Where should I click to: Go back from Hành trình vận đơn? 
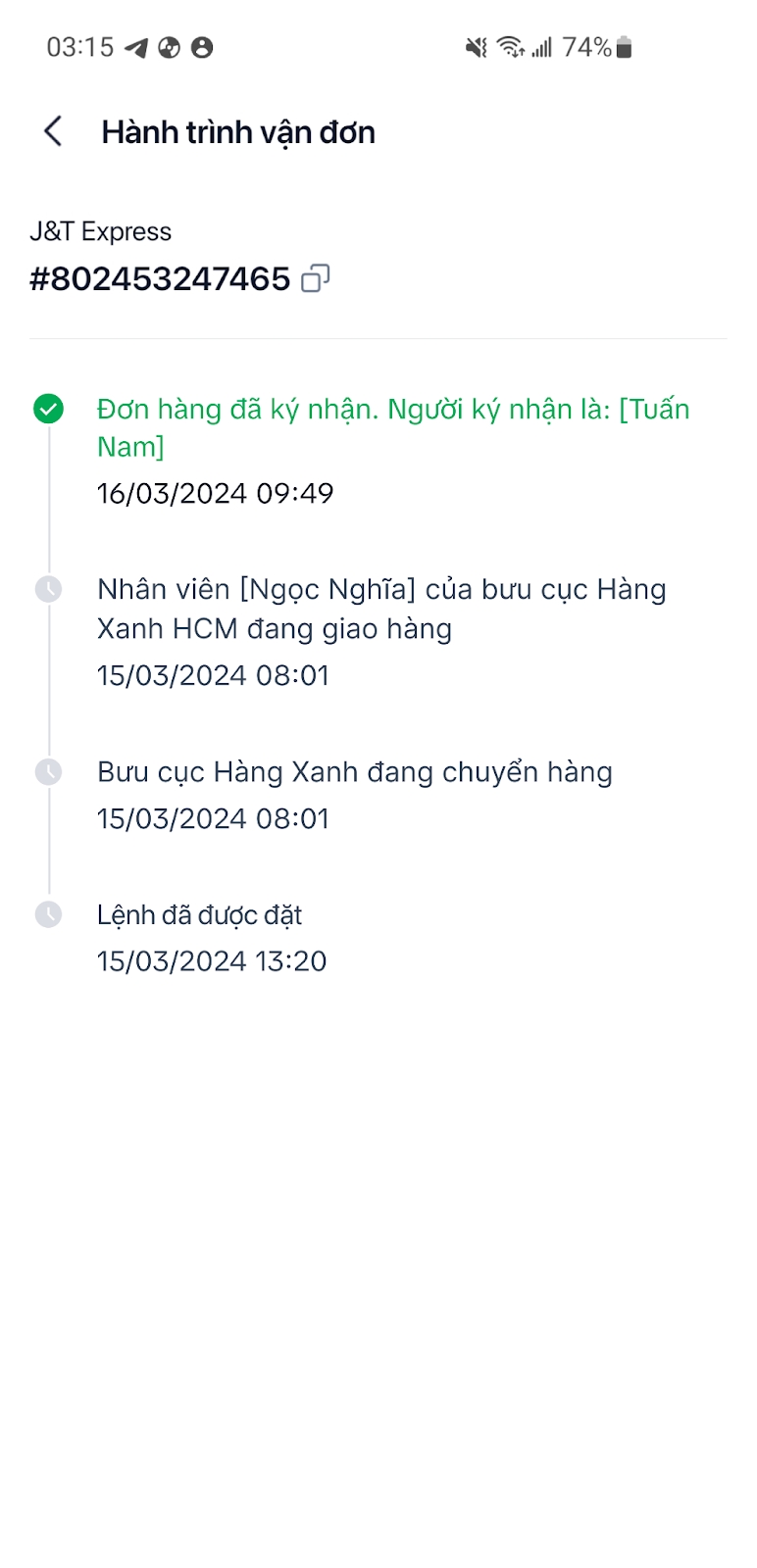coord(53,131)
